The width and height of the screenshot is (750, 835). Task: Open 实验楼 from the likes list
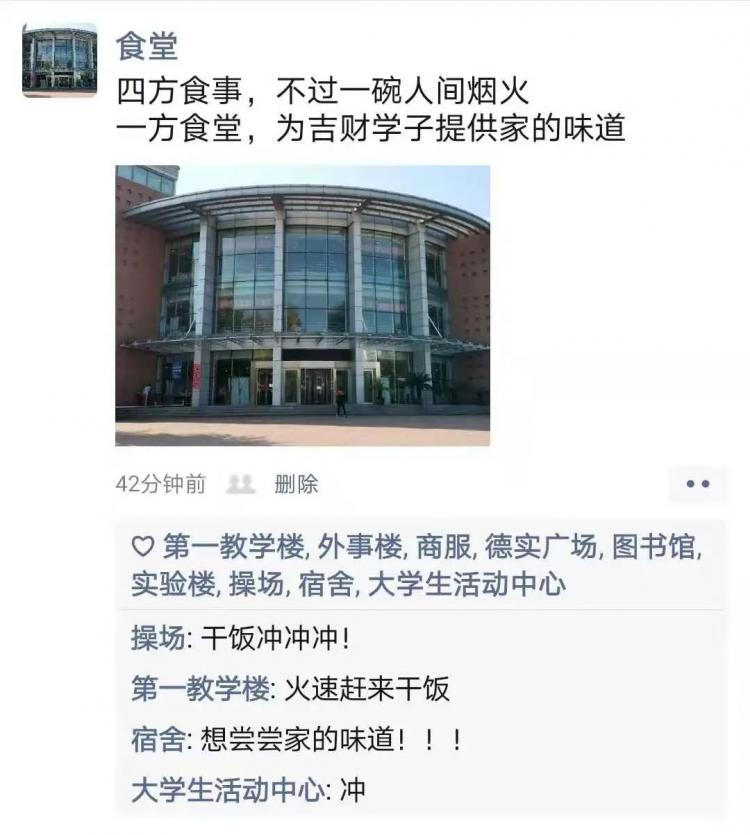(172, 583)
